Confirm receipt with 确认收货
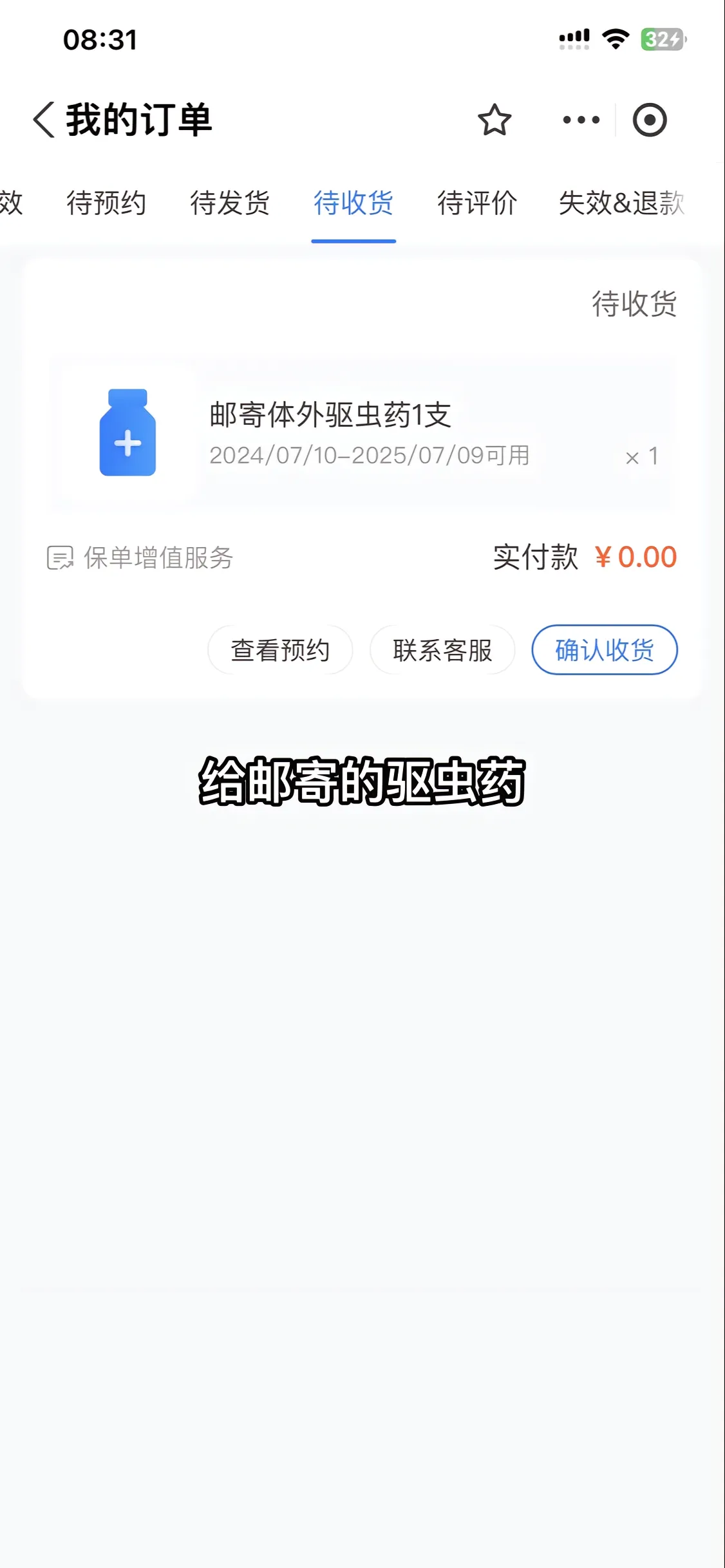This screenshot has height=1568, width=725. [x=605, y=650]
